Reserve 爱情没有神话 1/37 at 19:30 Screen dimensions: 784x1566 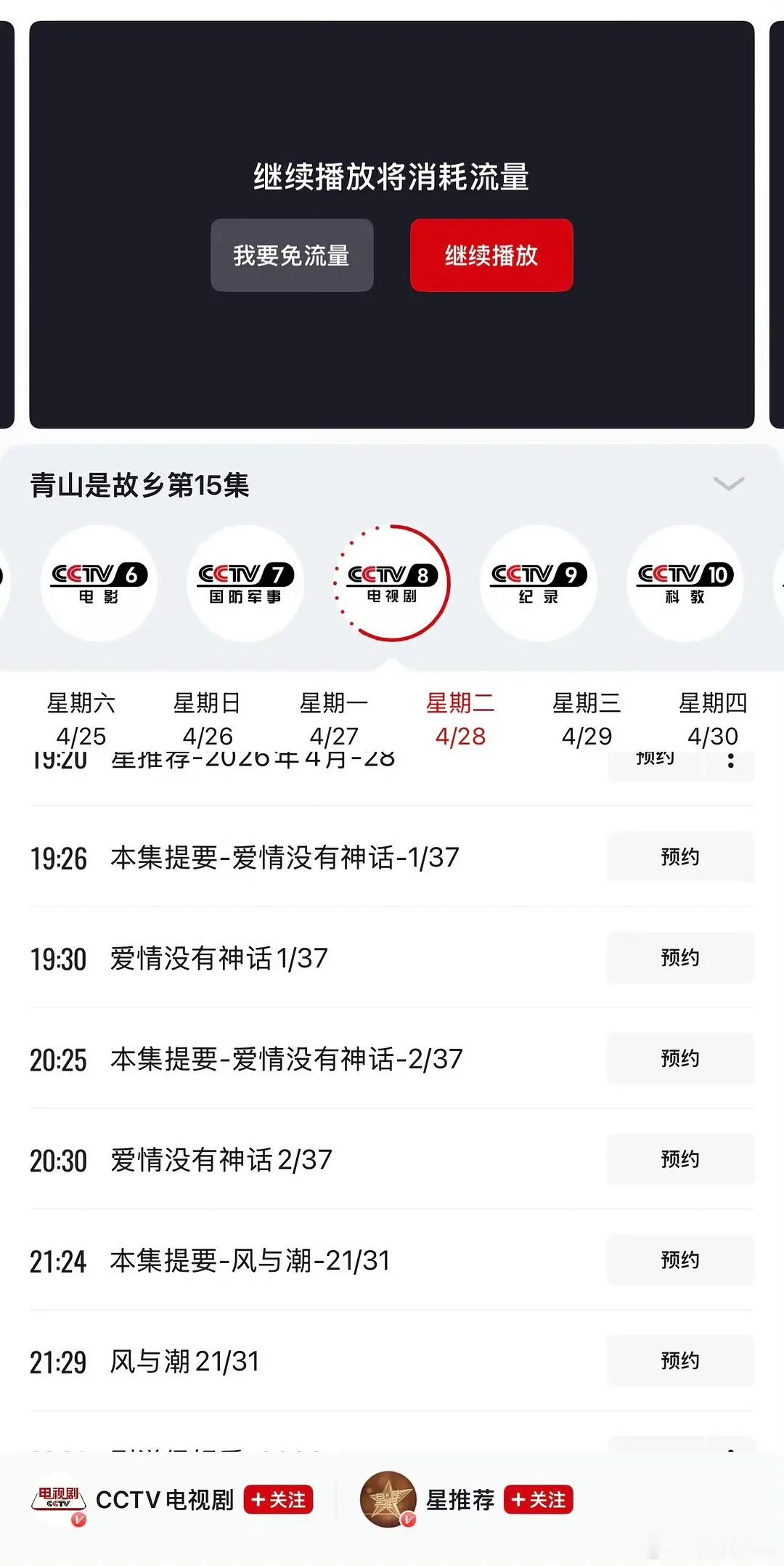pyautogui.click(x=679, y=958)
